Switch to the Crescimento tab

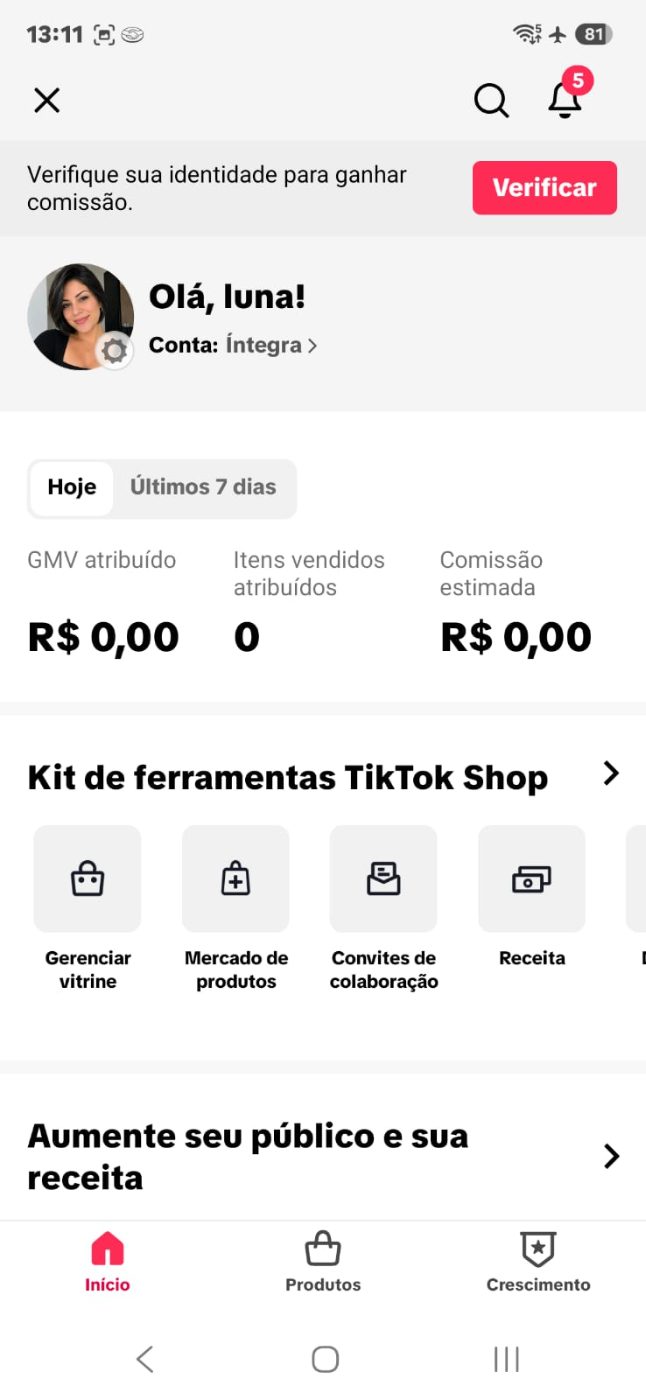(538, 1262)
